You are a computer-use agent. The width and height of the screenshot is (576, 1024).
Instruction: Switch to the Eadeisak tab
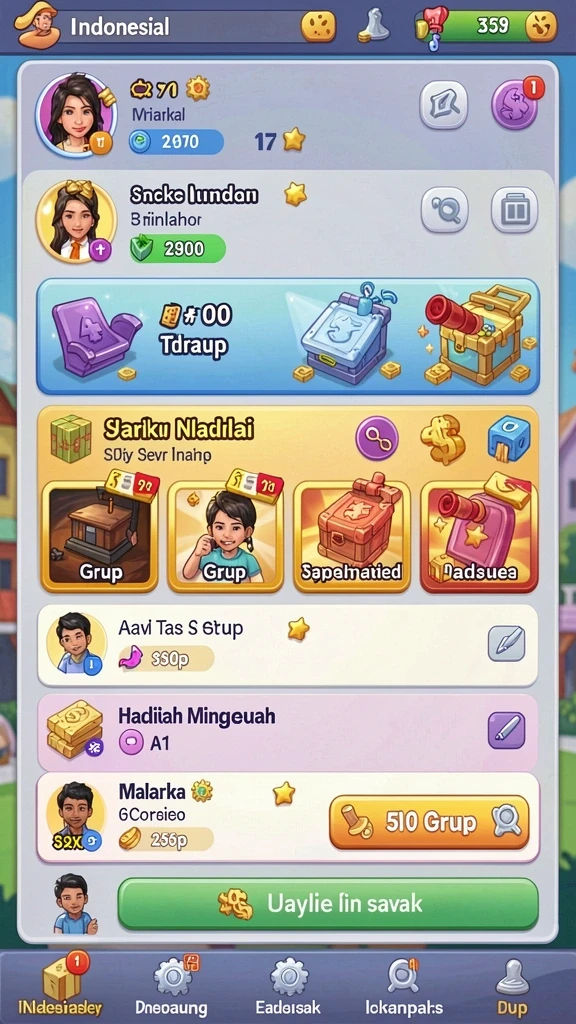tap(288, 985)
